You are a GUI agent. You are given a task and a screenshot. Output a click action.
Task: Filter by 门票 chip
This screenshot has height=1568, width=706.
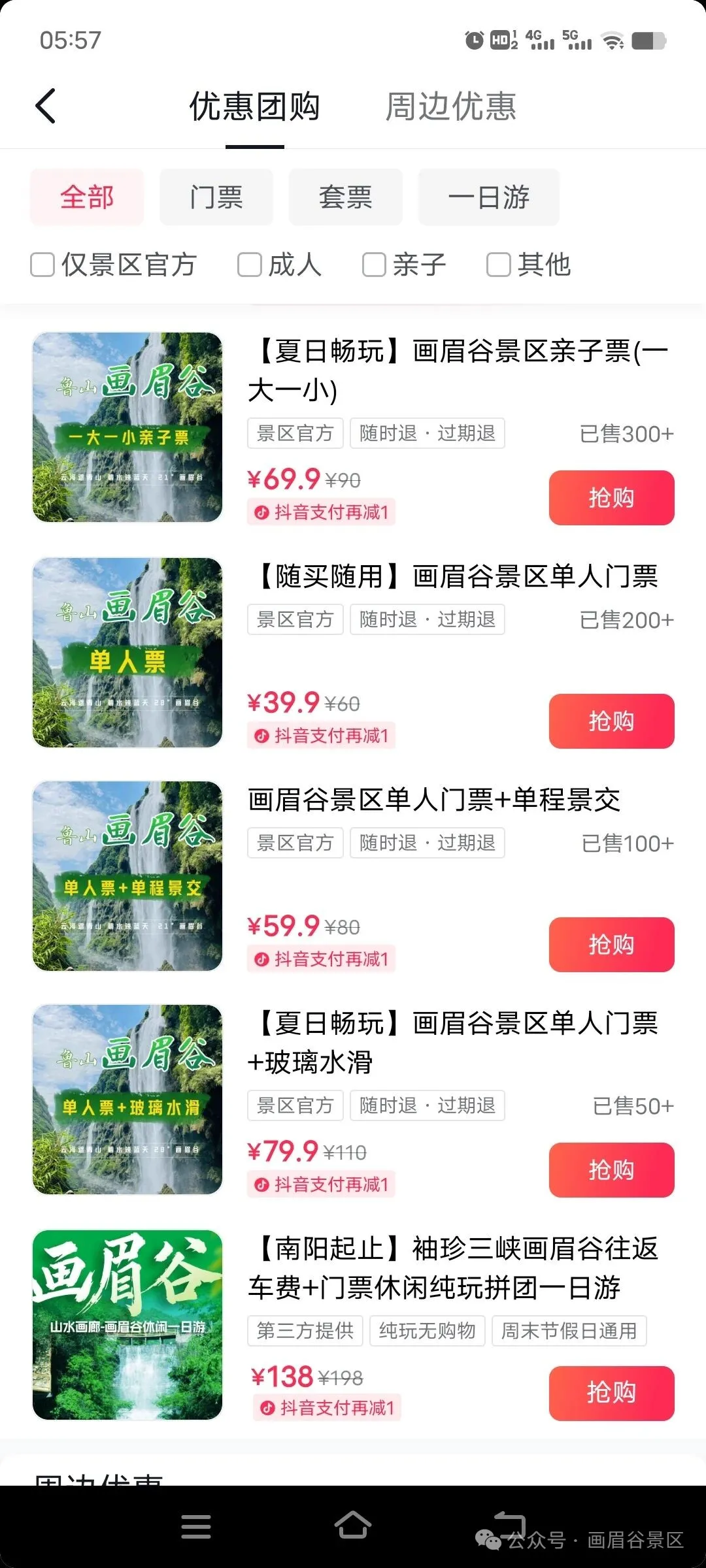pos(216,197)
